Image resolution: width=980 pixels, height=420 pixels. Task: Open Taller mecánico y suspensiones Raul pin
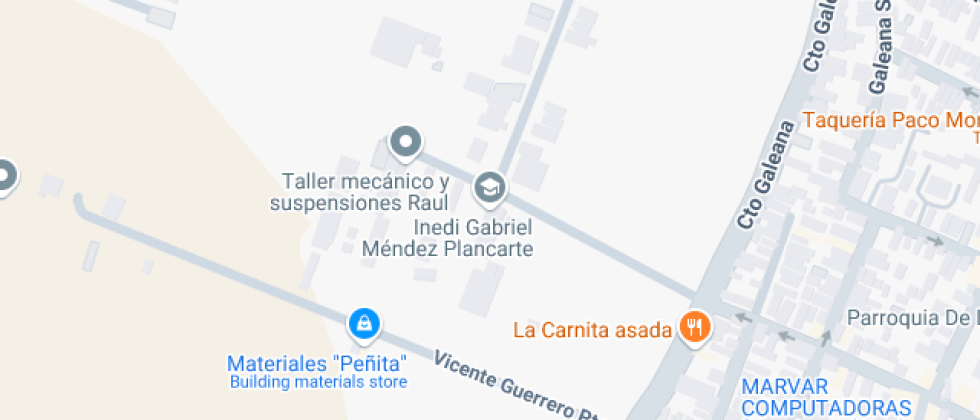(x=406, y=143)
